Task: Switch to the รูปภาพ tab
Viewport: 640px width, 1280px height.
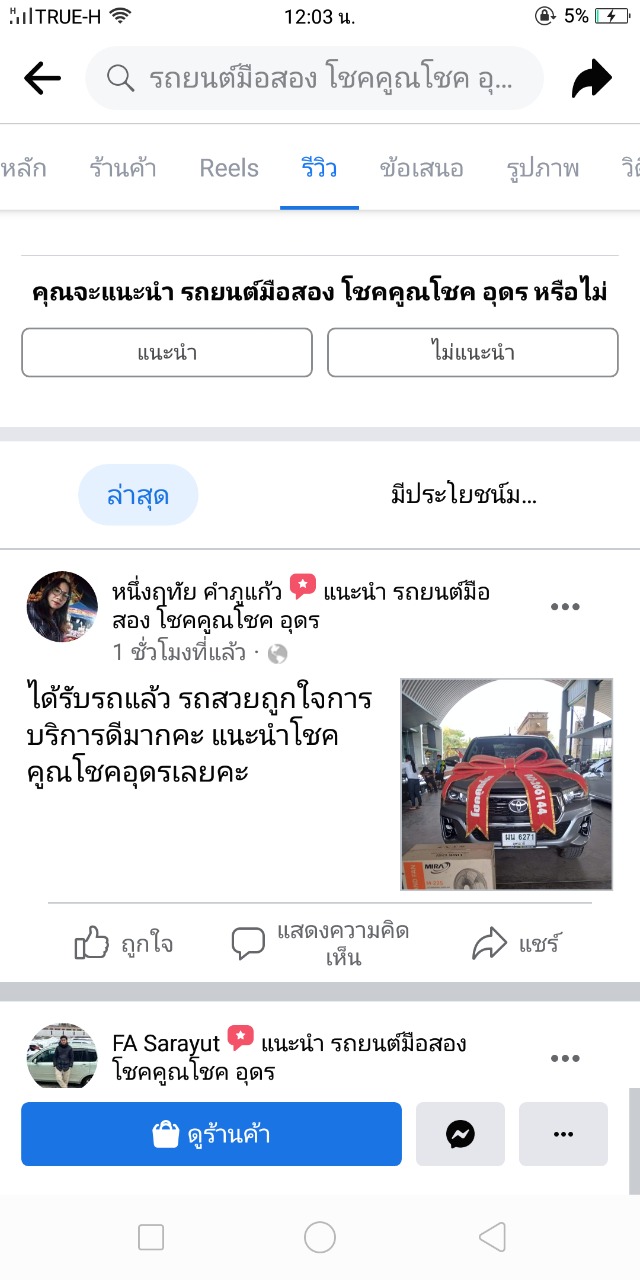Action: coord(543,168)
